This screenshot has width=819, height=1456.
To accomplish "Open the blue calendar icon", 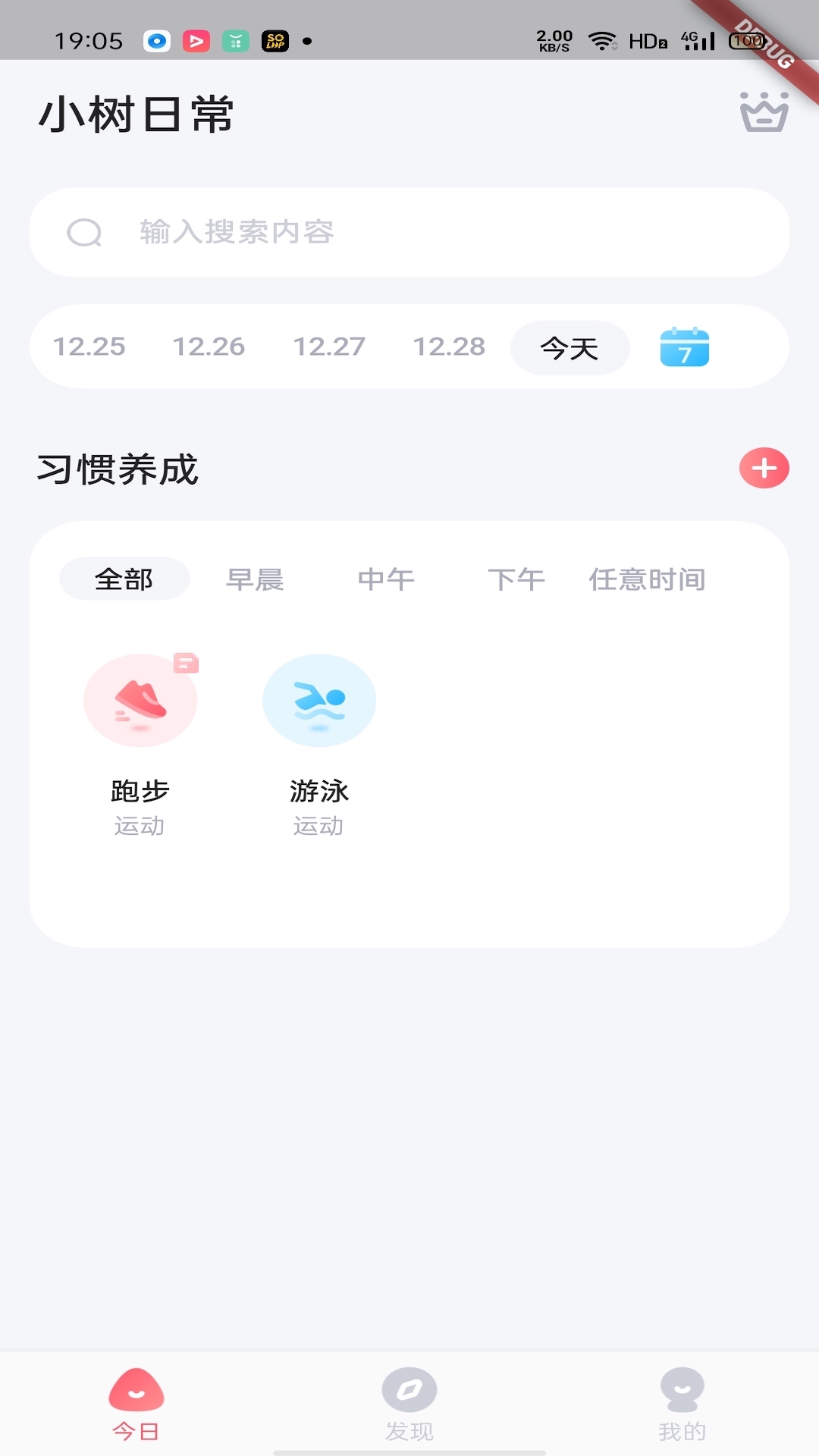I will tap(684, 348).
